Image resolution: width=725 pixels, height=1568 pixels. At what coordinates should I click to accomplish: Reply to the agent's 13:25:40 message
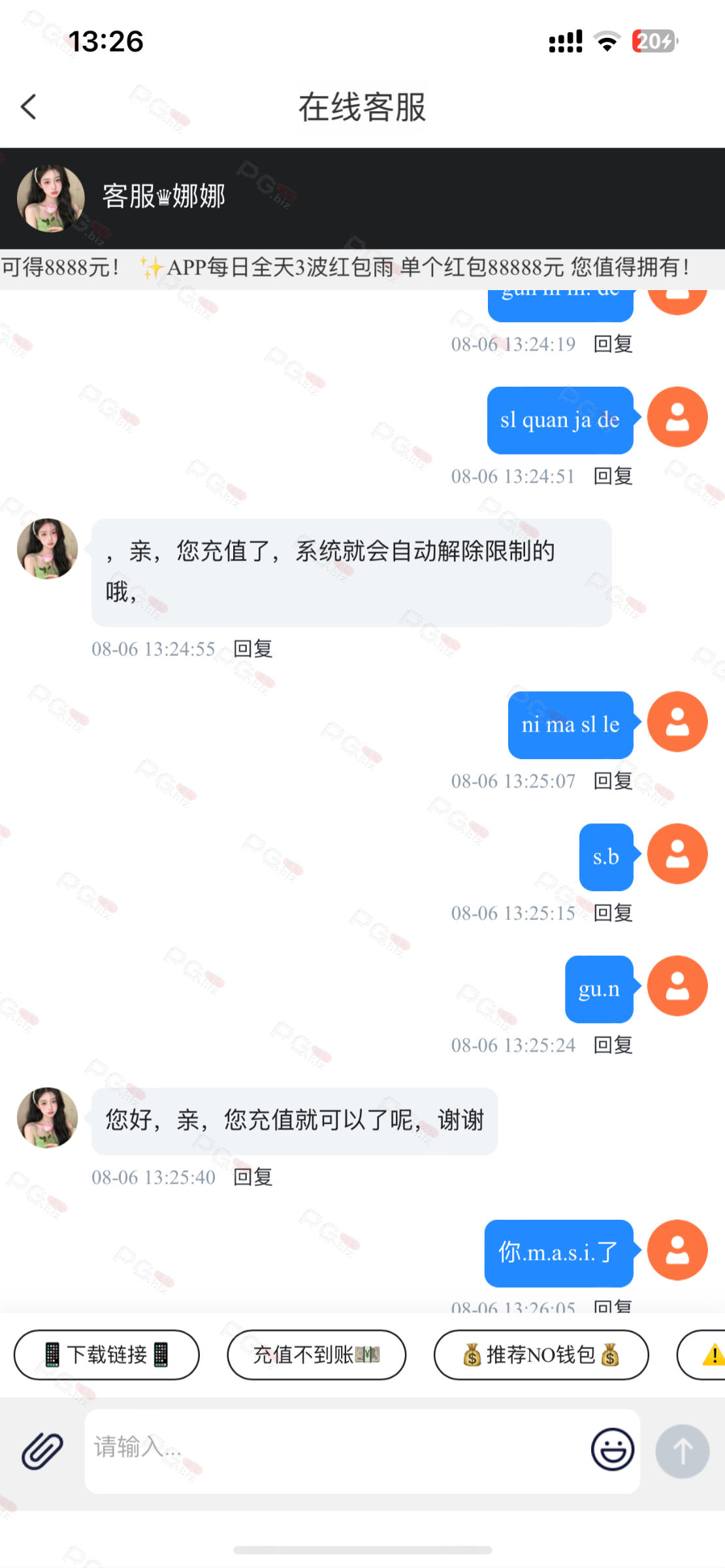tap(253, 1177)
